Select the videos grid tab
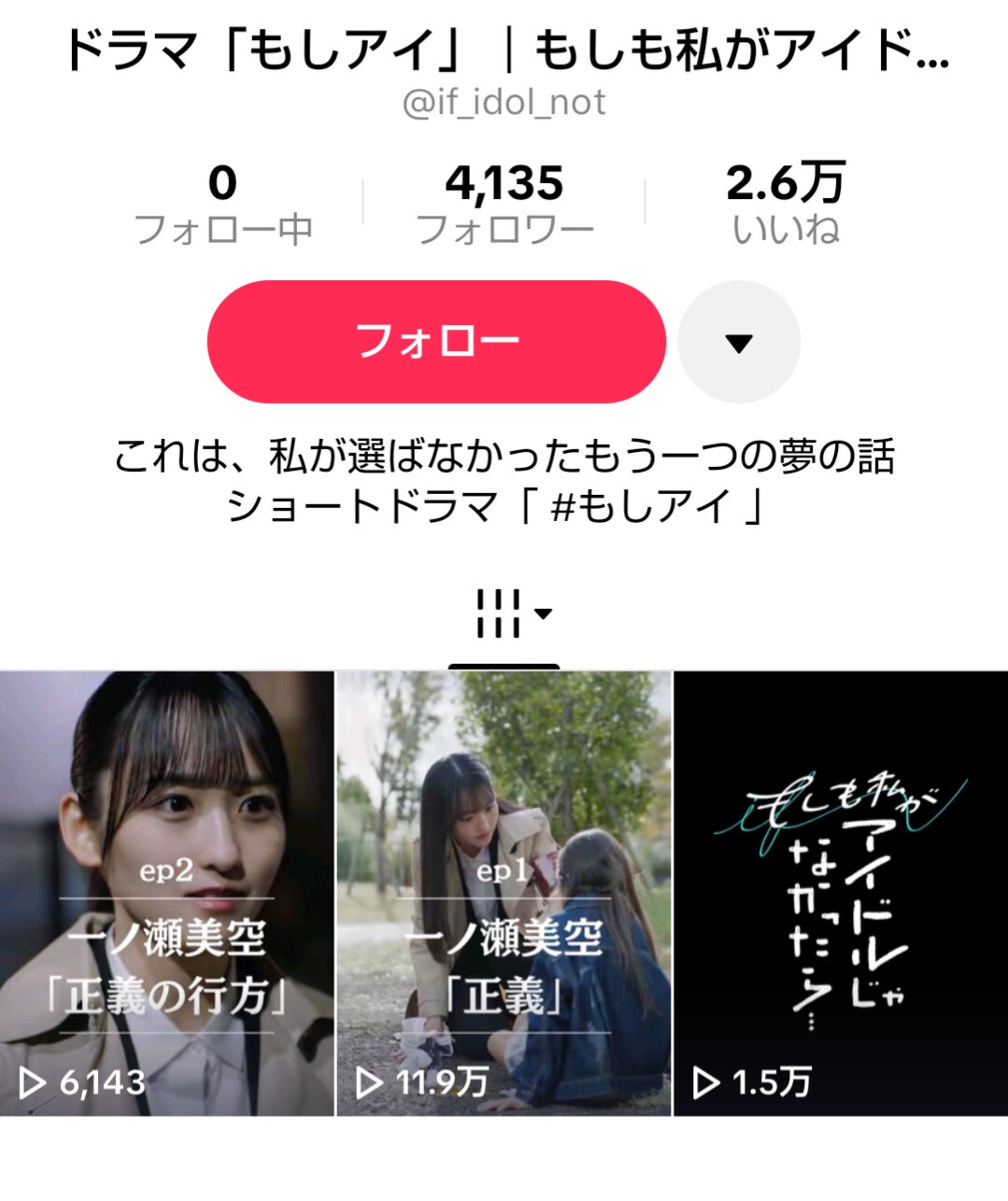This screenshot has height=1201, width=1008. 504,614
